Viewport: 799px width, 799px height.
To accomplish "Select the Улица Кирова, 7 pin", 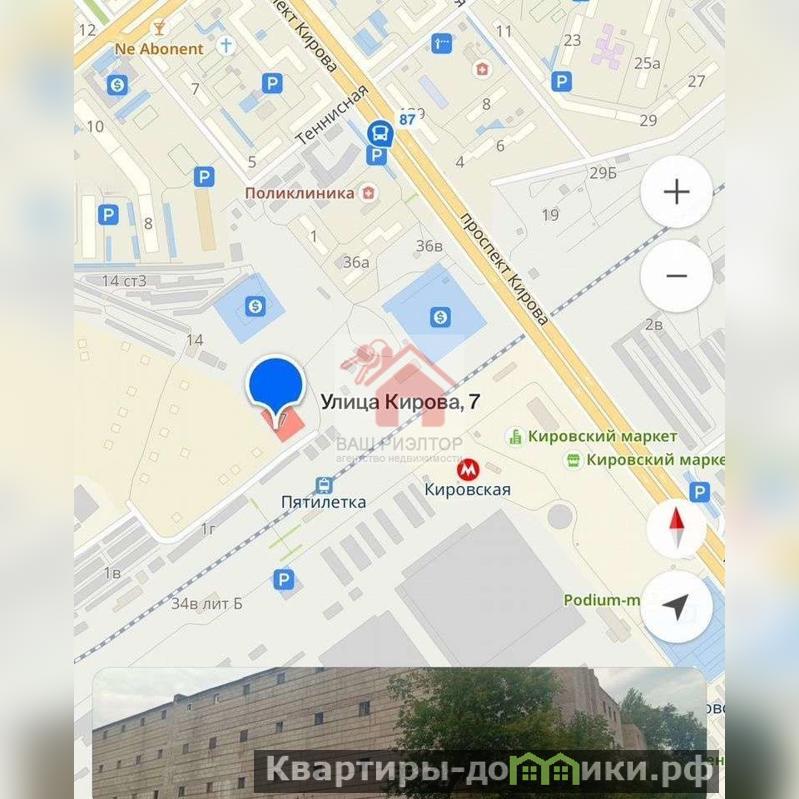I will pos(275,385).
